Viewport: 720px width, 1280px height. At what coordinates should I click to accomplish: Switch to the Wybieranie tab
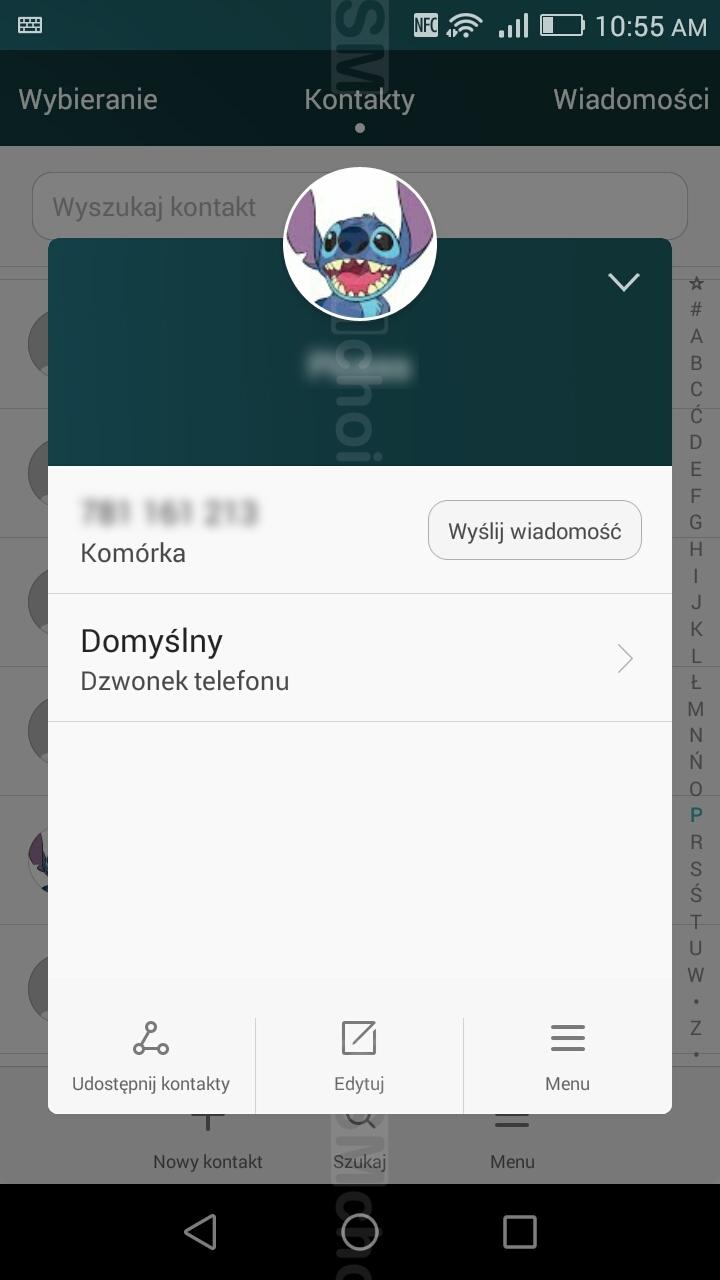[88, 99]
